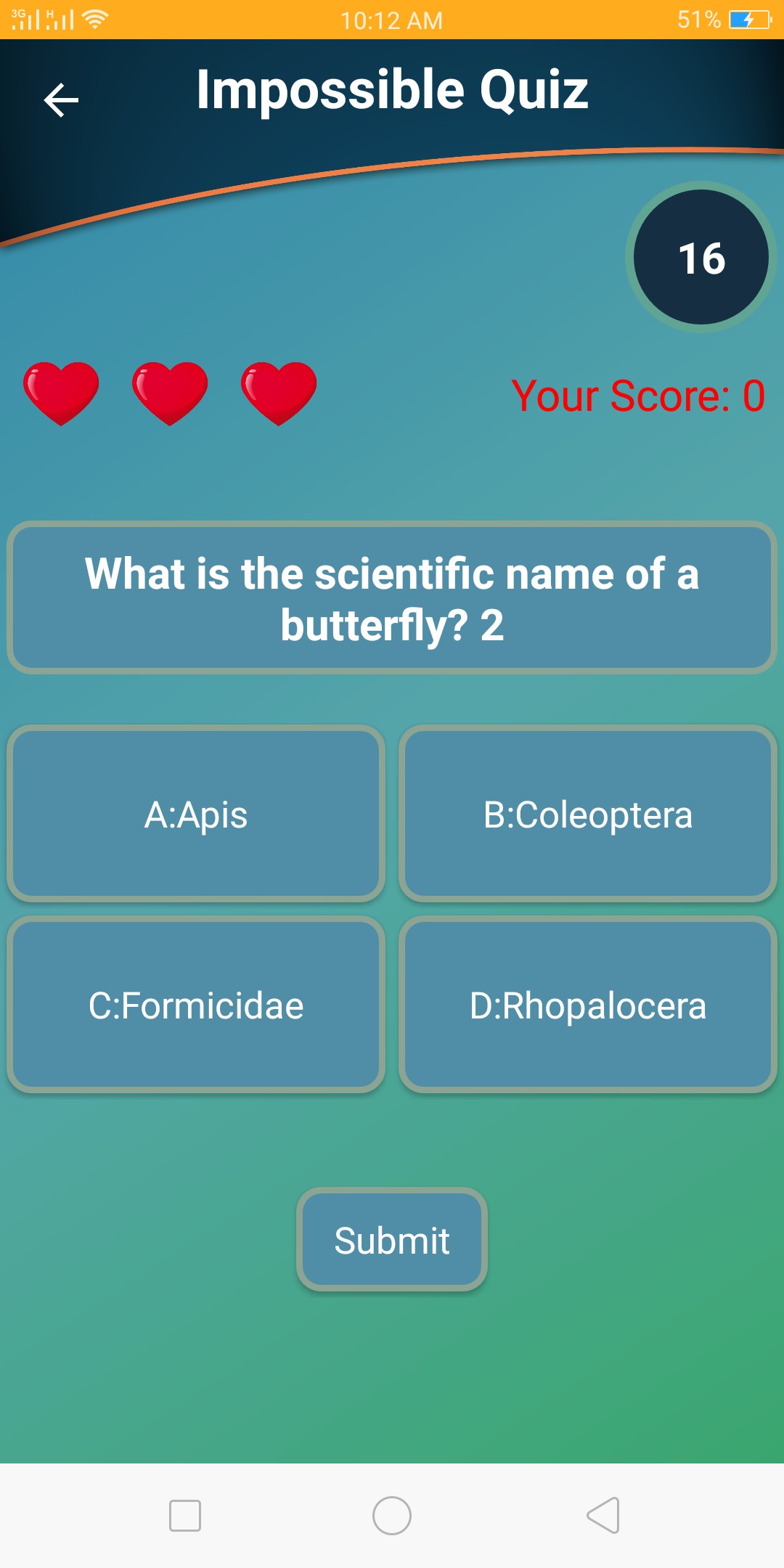Choose answer B: Coleoptera
This screenshot has width=784, height=1568.
click(x=588, y=814)
